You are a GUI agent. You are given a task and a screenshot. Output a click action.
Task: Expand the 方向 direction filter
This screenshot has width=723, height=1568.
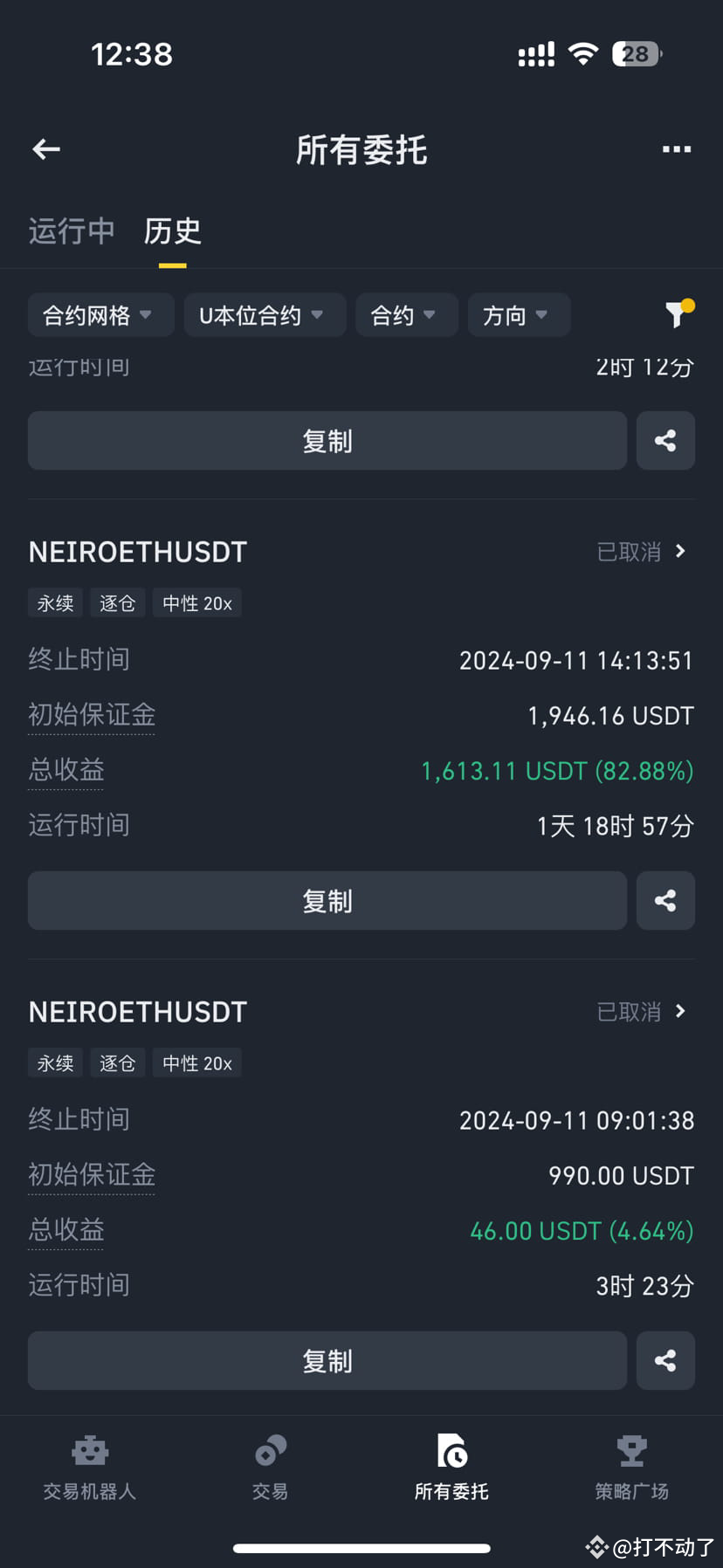point(519,315)
